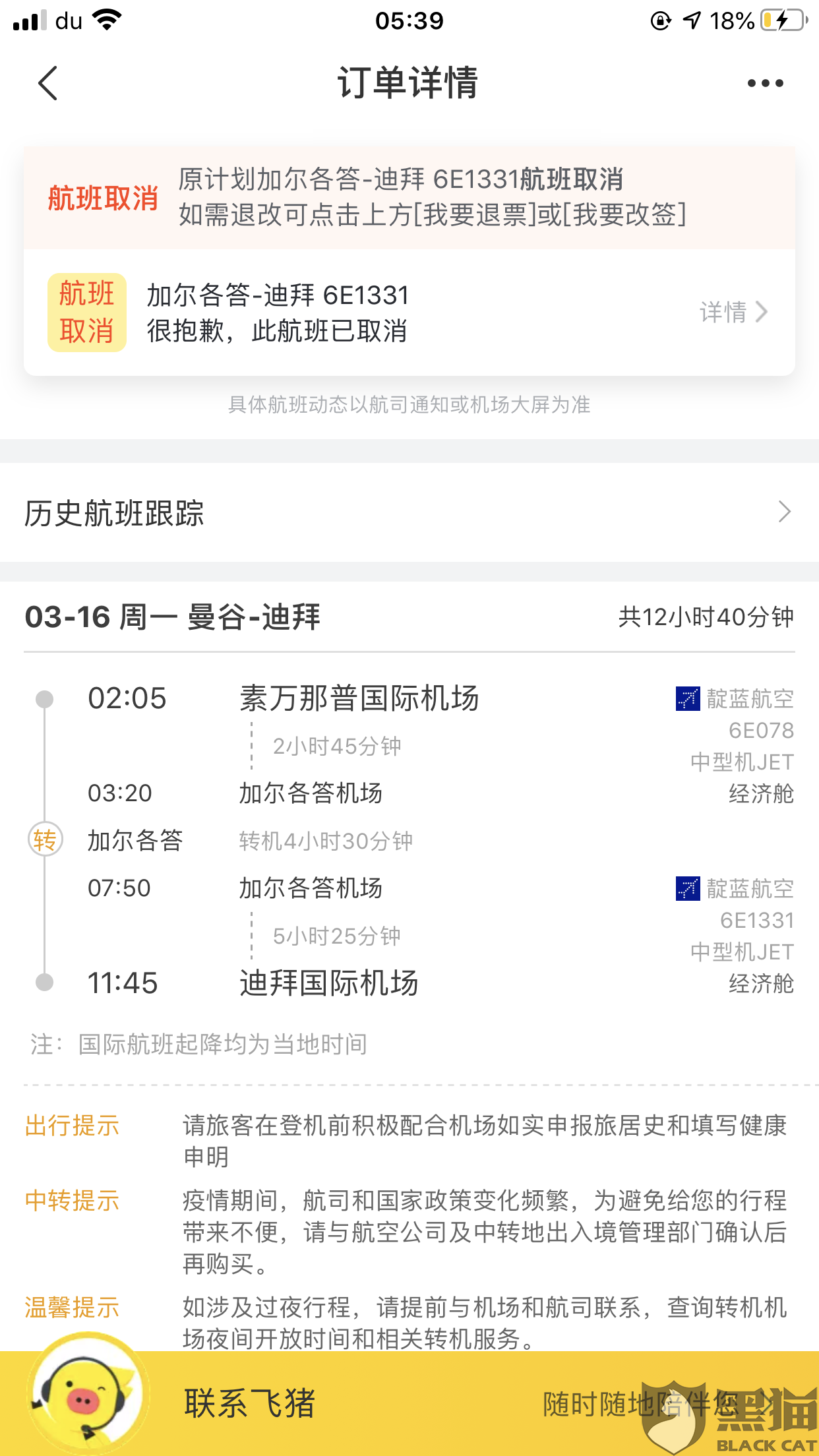The width and height of the screenshot is (819, 1456).
Task: Go back from order details
Action: click(x=47, y=83)
